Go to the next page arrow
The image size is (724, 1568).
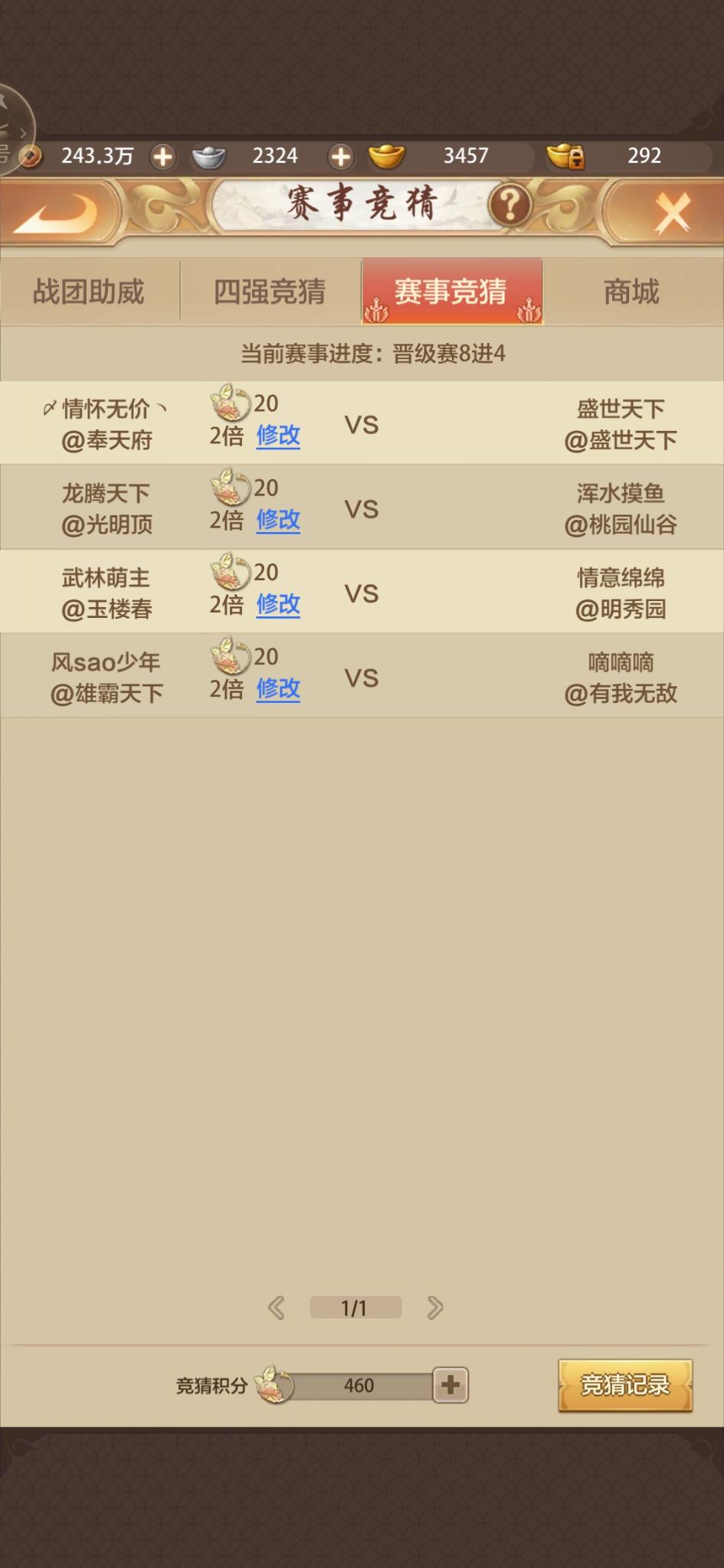(434, 1308)
